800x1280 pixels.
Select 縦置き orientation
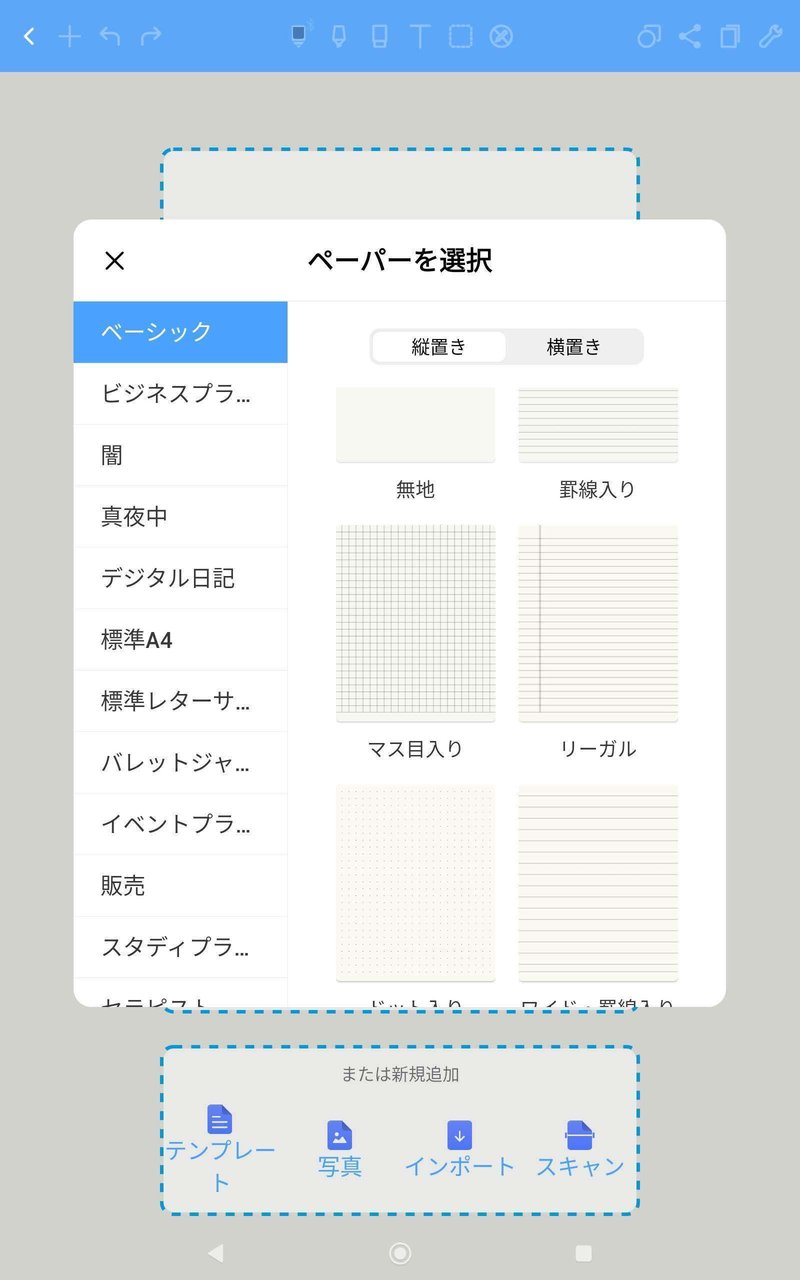pyautogui.click(x=439, y=347)
